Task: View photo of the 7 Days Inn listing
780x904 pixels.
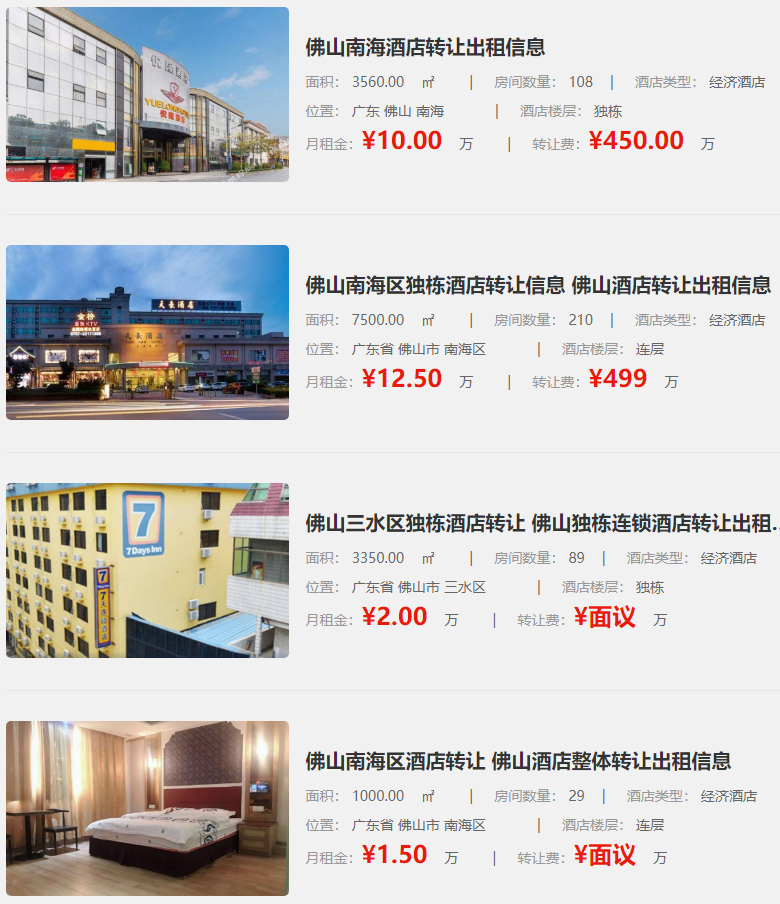Action: (147, 570)
